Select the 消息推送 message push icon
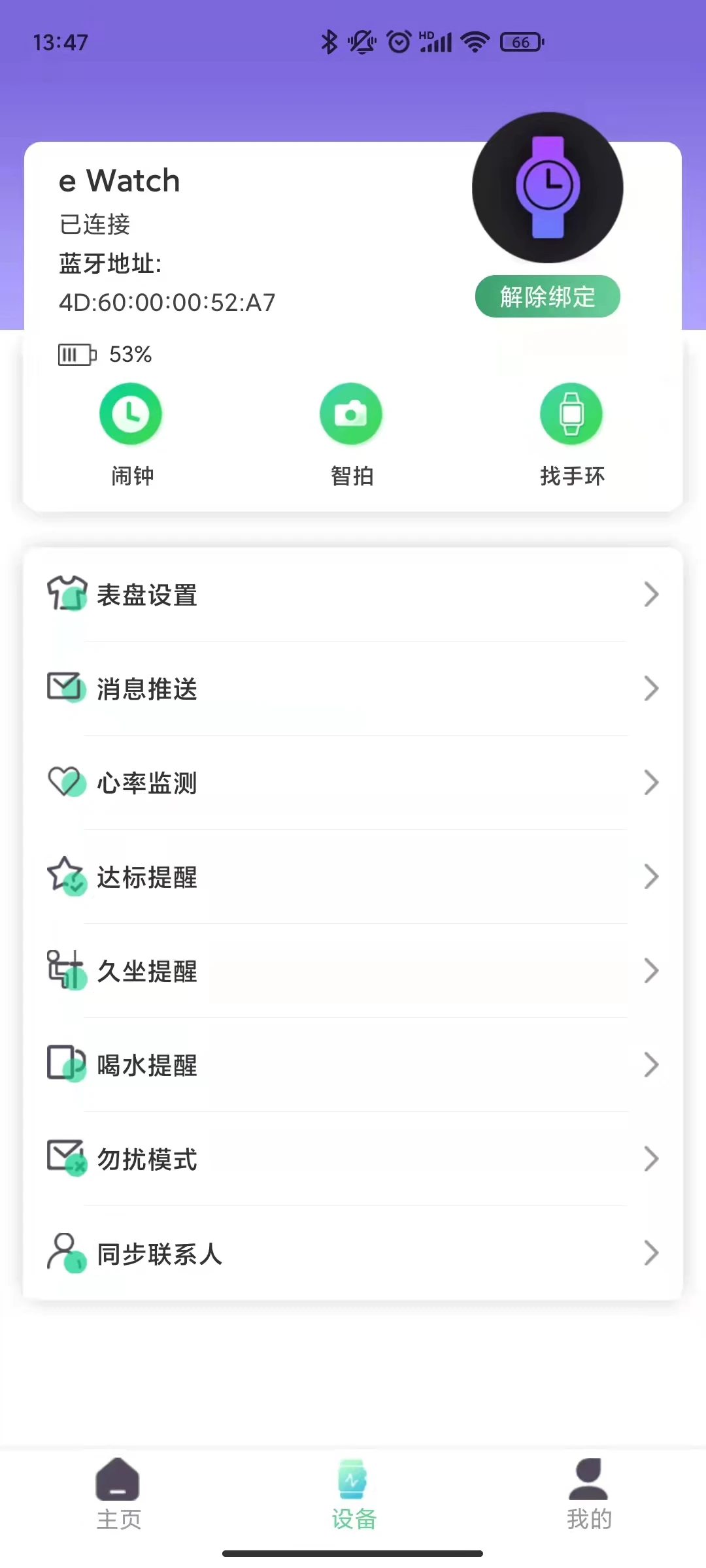The width and height of the screenshot is (706, 1568). pyautogui.click(x=67, y=689)
